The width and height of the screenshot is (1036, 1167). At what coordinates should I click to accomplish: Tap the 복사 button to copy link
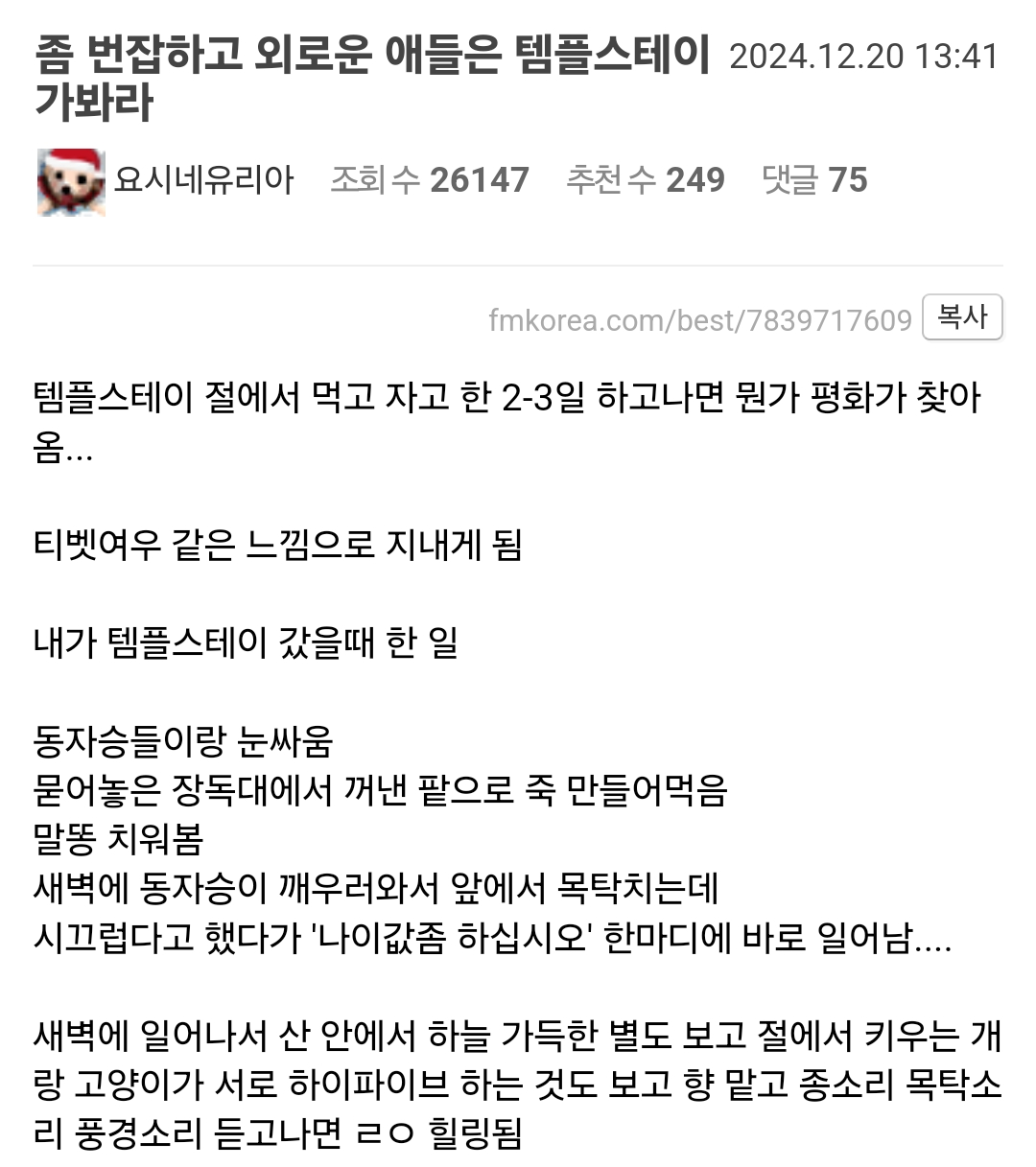[962, 317]
